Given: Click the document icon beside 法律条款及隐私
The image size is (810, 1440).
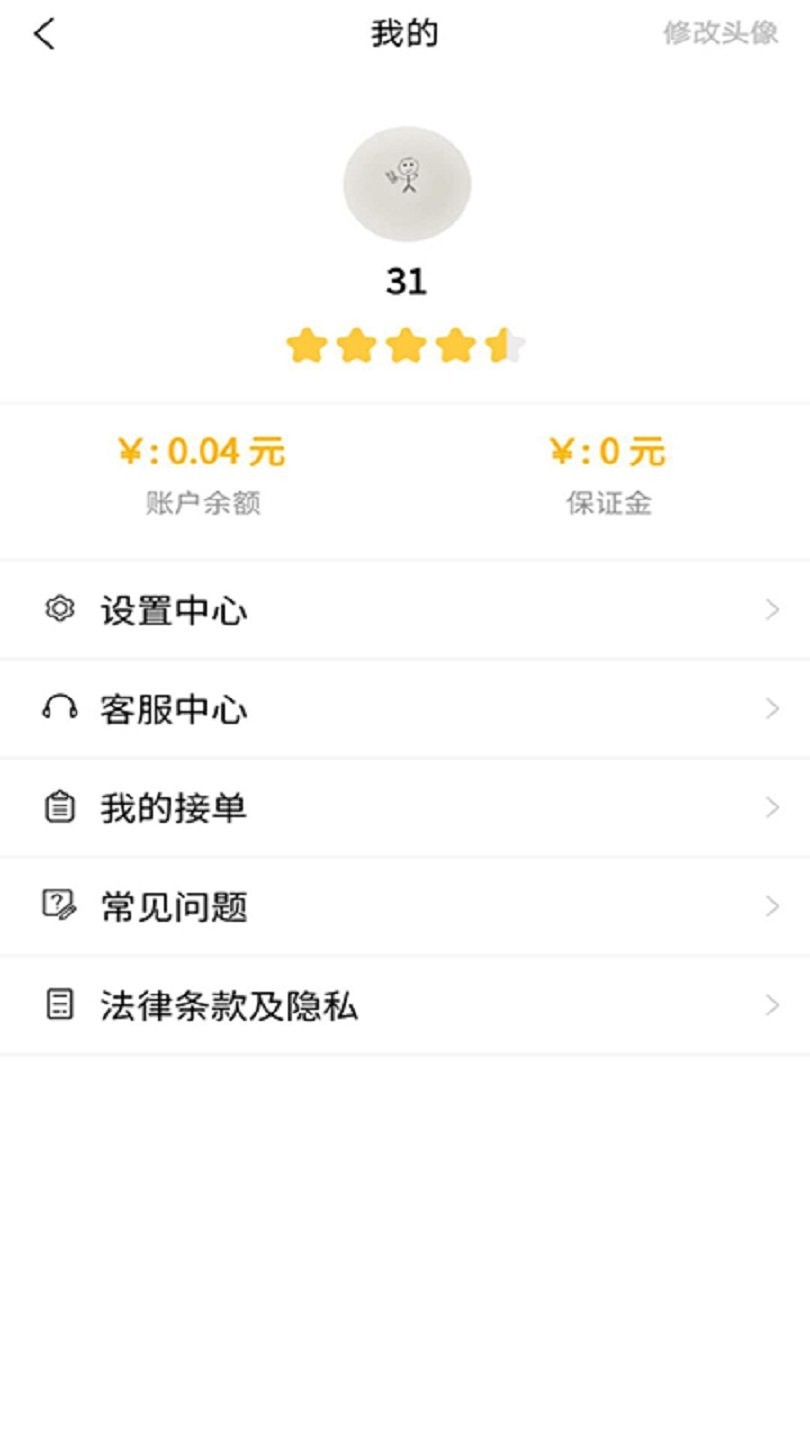Looking at the screenshot, I should 60,1005.
